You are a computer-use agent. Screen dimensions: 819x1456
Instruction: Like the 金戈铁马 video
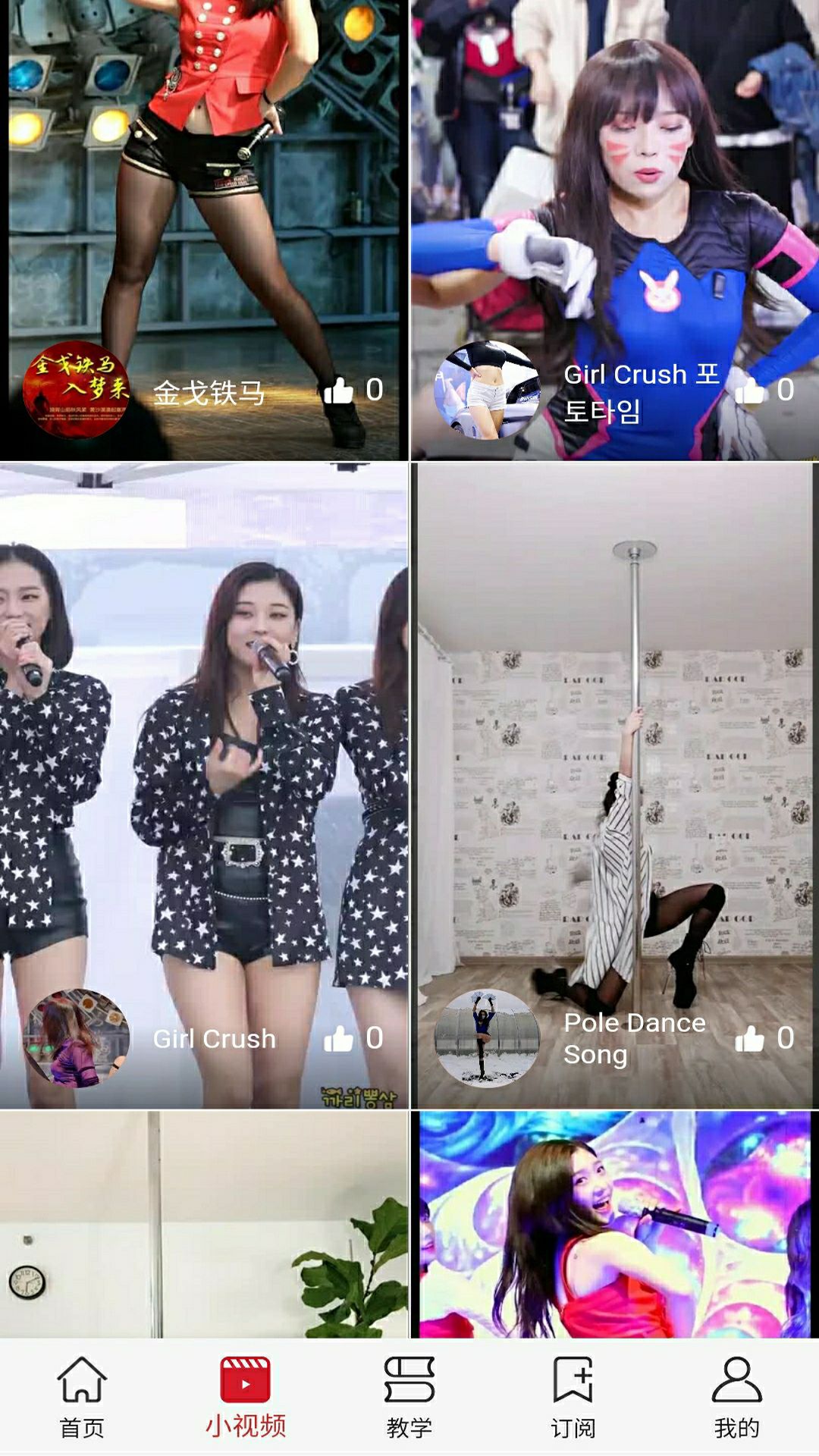[338, 391]
